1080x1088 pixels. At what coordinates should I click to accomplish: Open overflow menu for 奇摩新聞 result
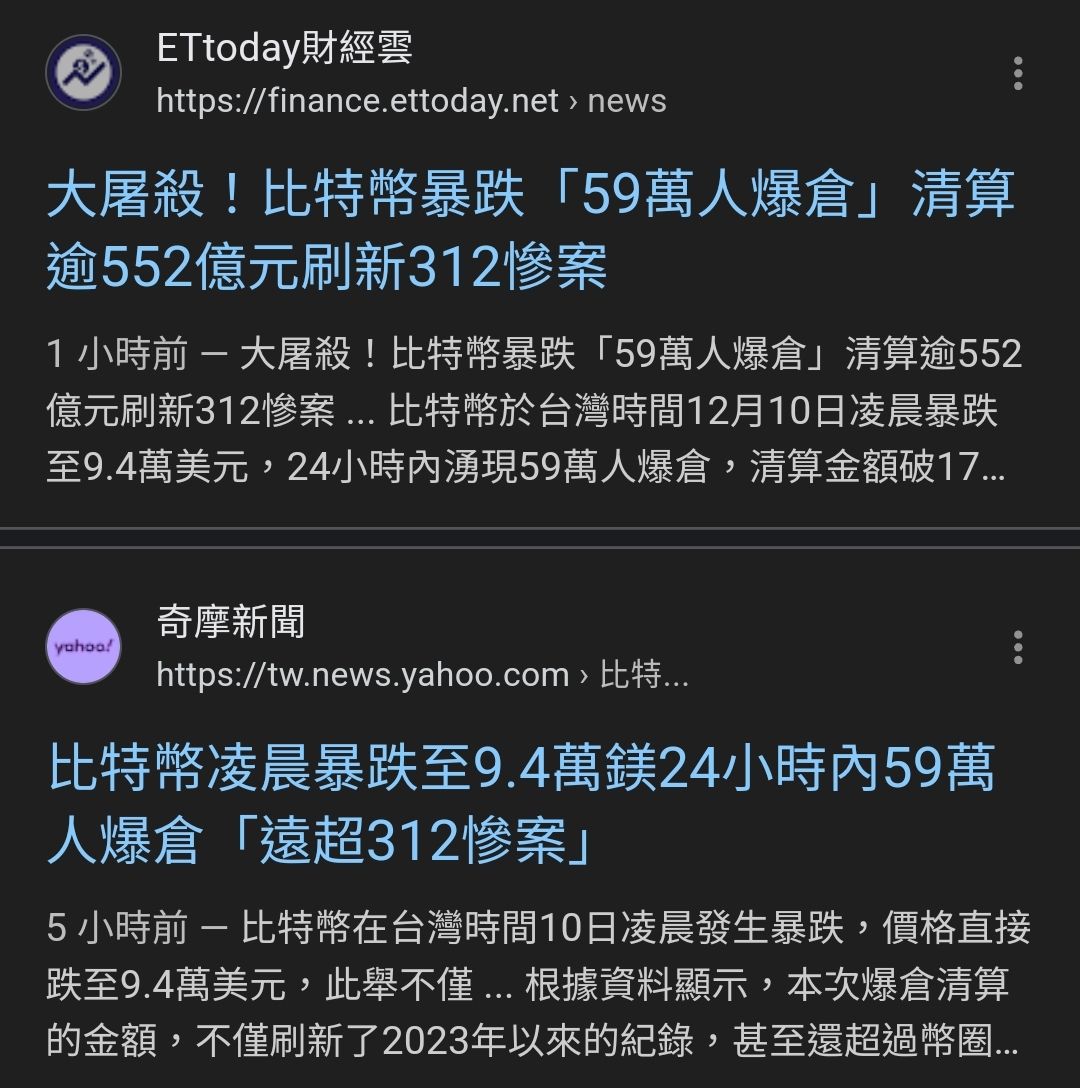coord(1018,648)
